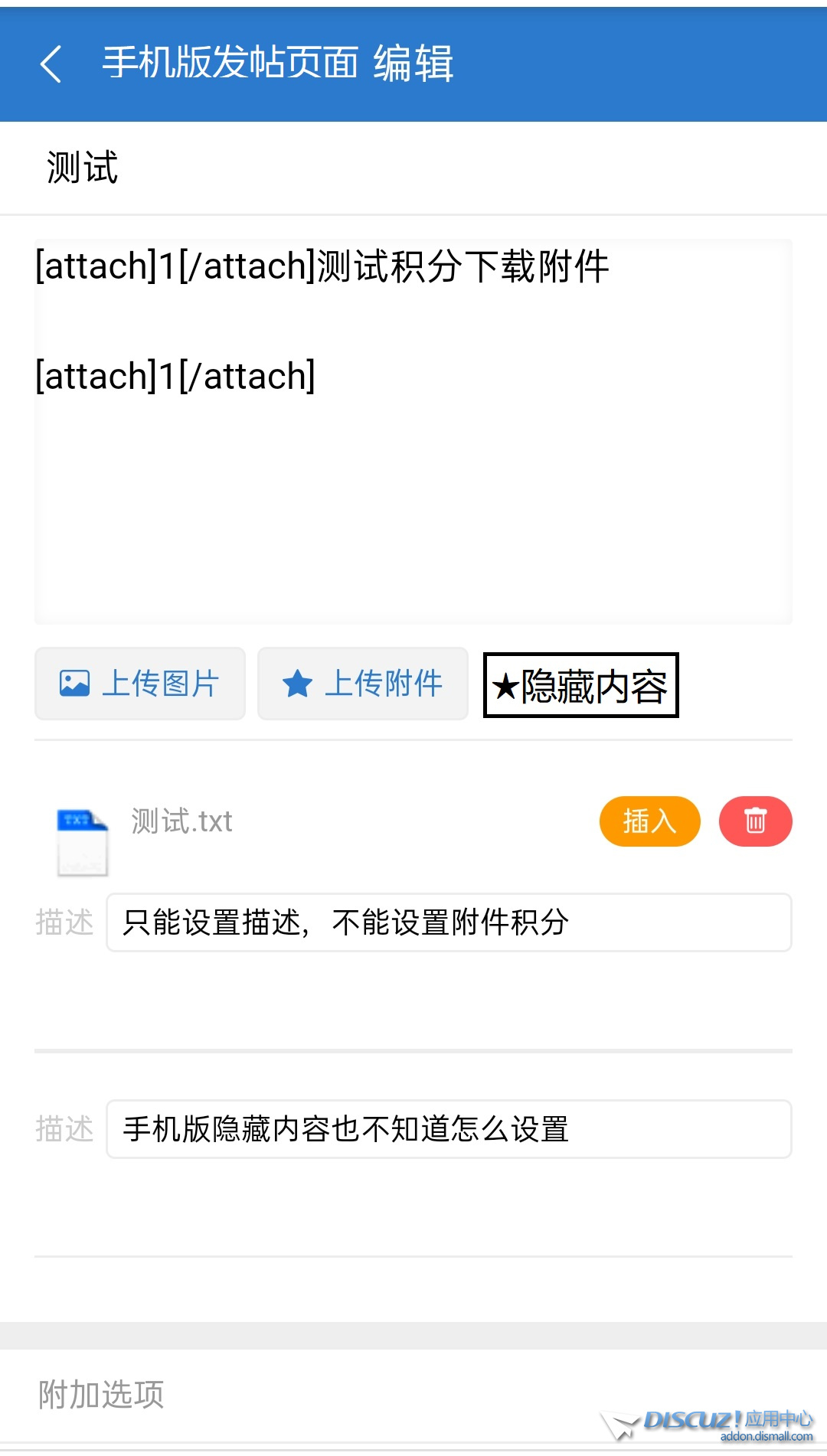The height and width of the screenshot is (1456, 827).
Task: Delete the 测试.txt attachment
Action: click(x=755, y=821)
